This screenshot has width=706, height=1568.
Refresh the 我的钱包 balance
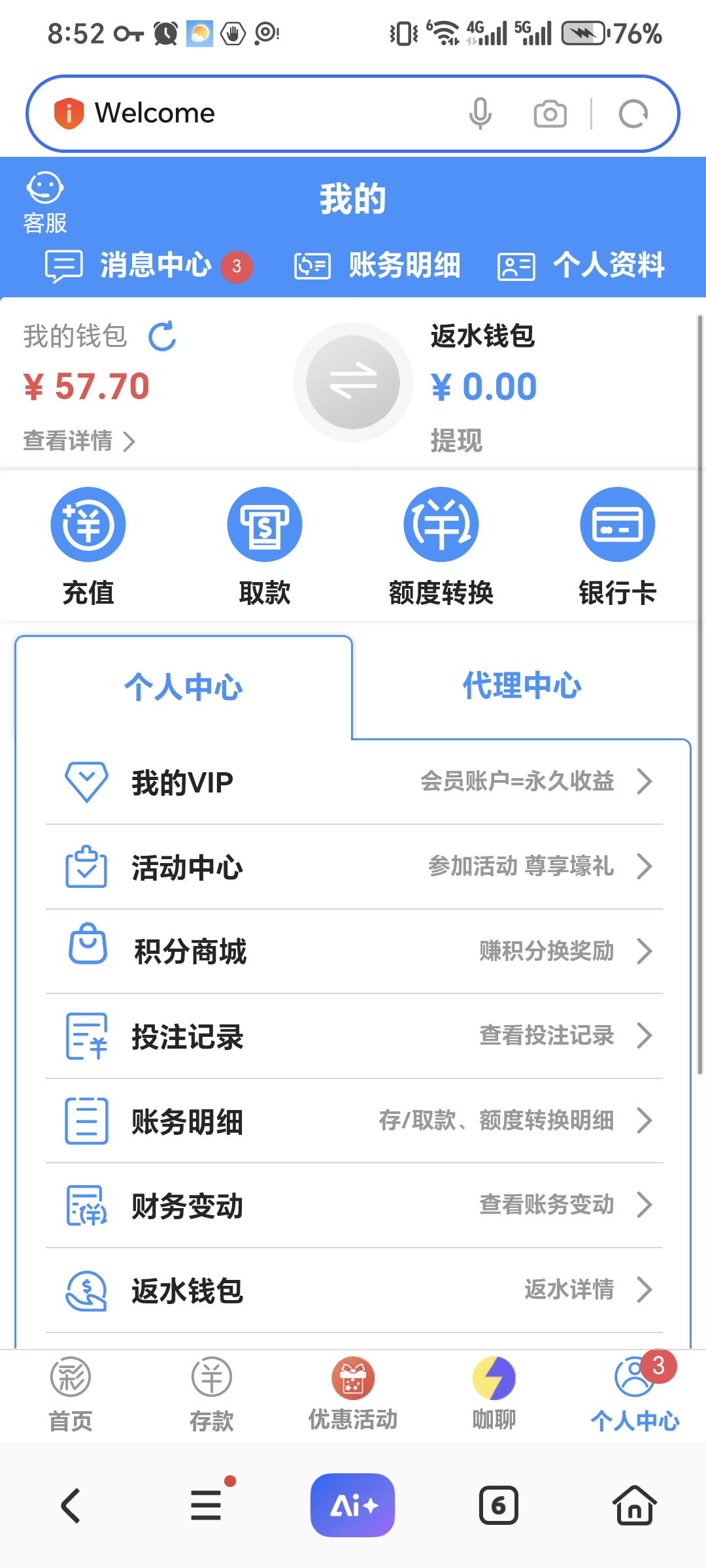(x=162, y=336)
